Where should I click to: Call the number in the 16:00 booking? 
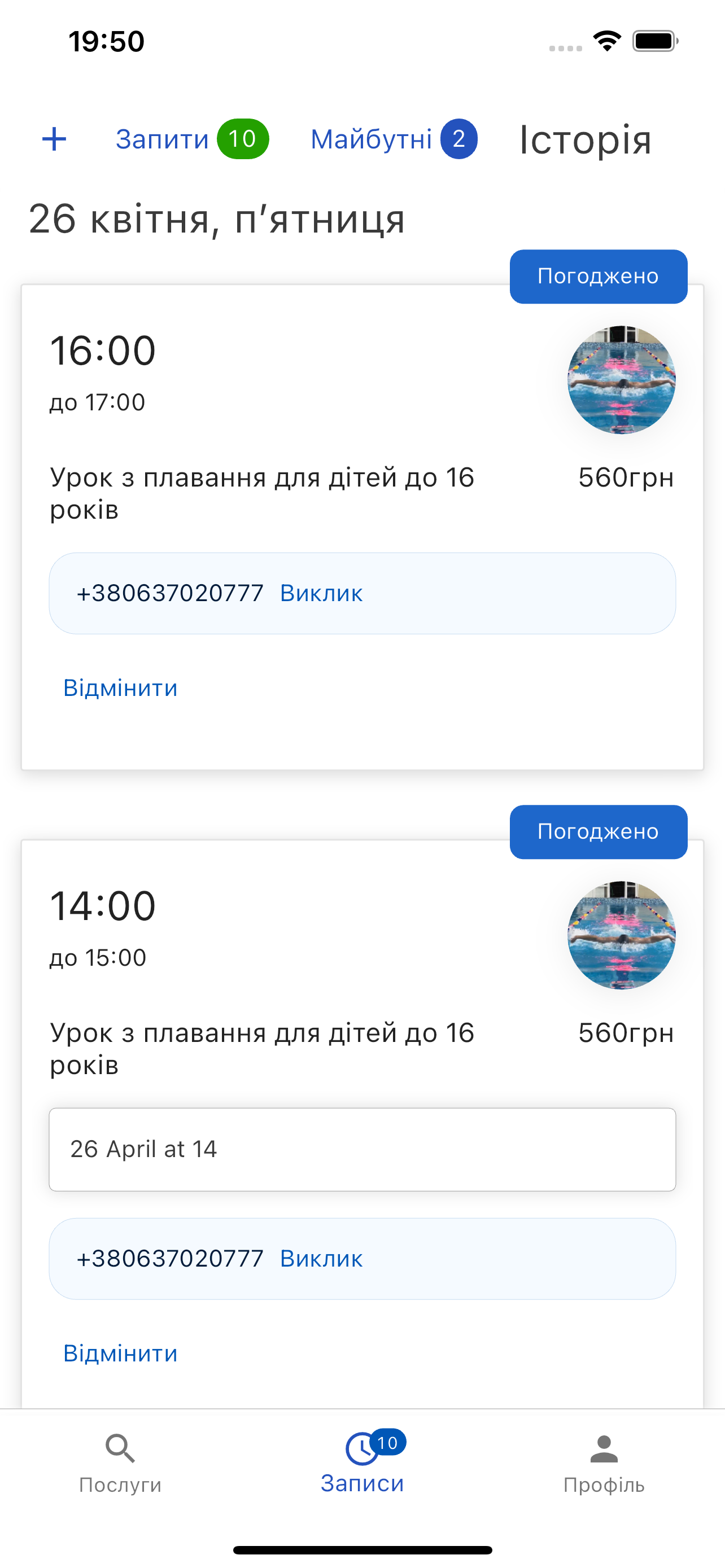(x=321, y=593)
